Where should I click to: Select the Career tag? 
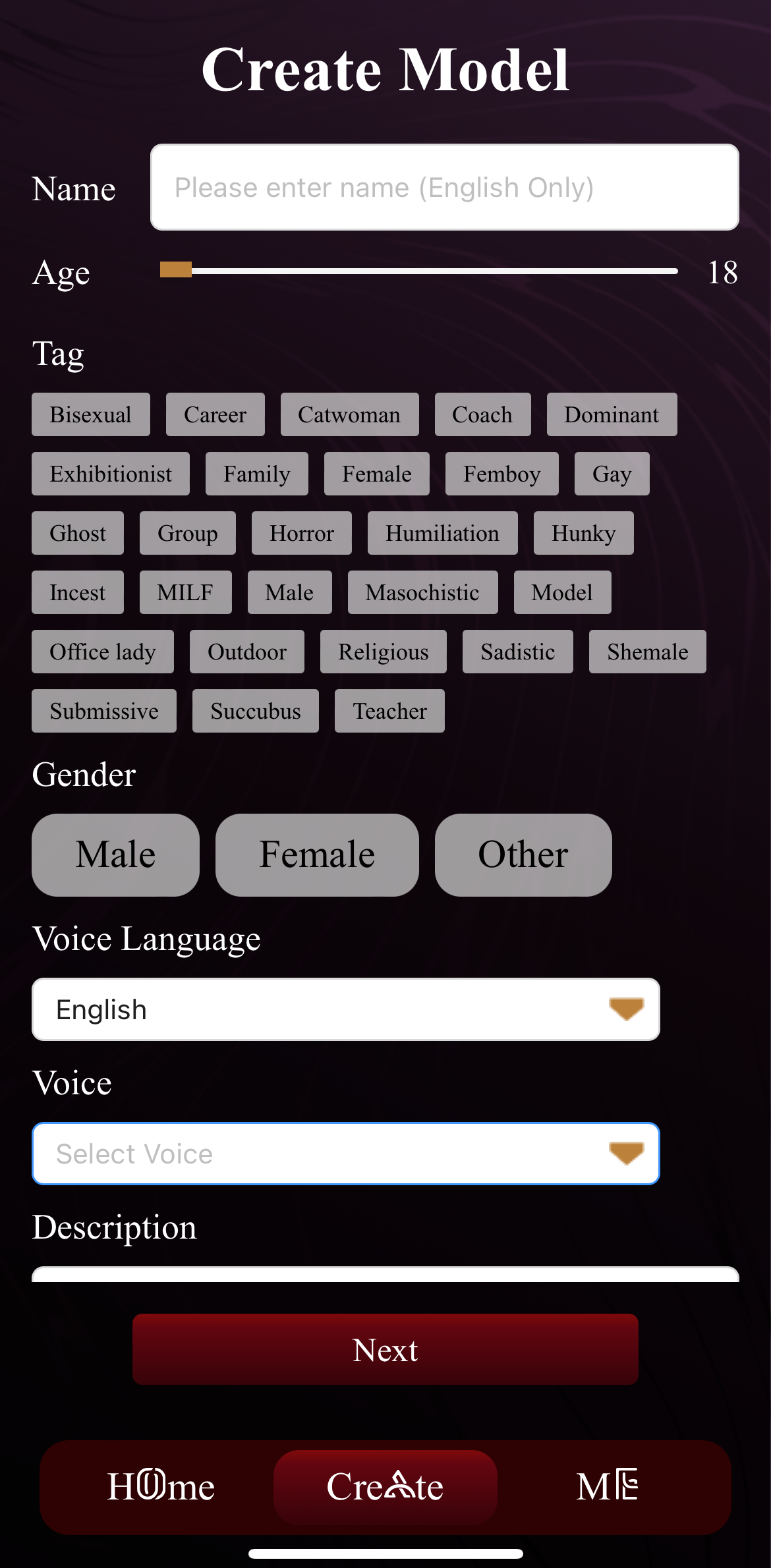point(215,414)
